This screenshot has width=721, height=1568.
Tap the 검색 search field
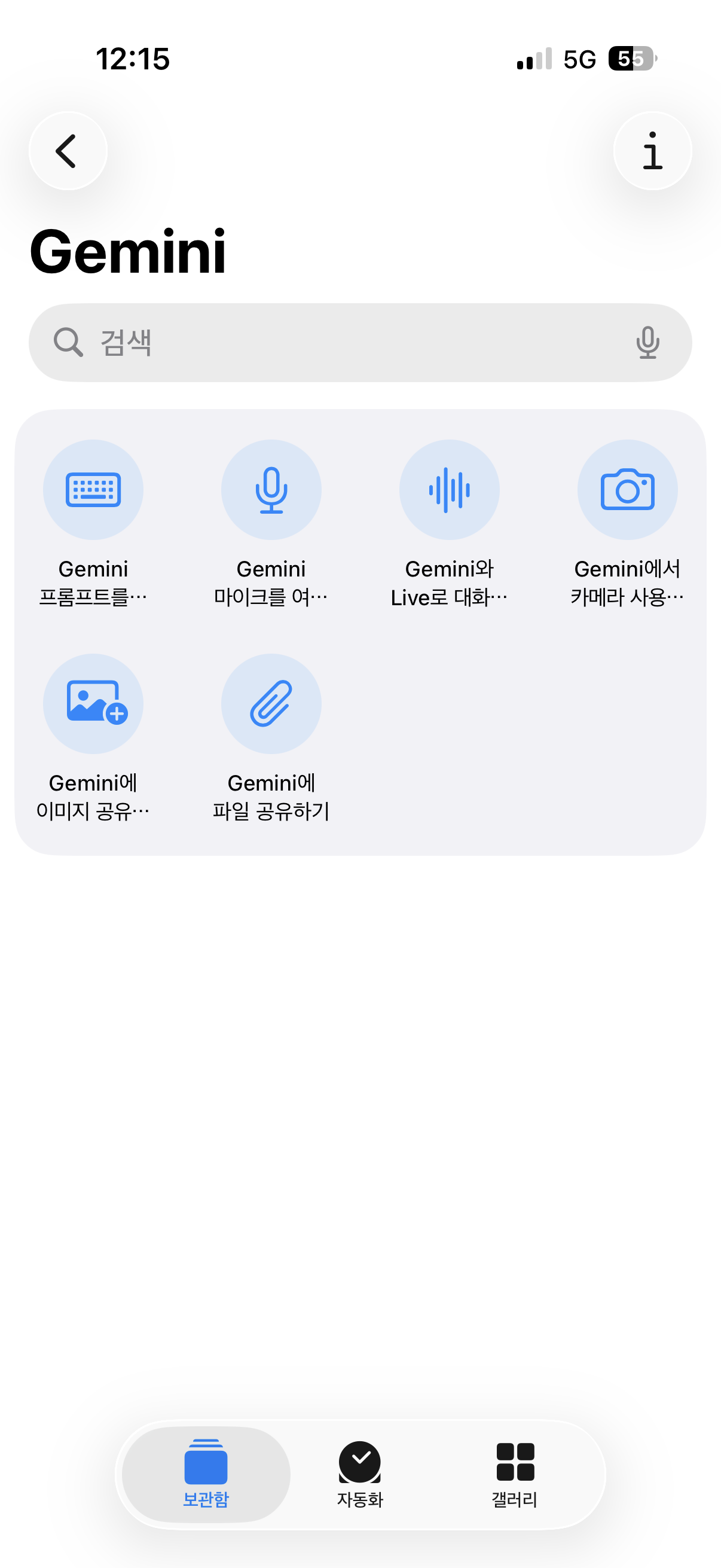(x=341, y=342)
